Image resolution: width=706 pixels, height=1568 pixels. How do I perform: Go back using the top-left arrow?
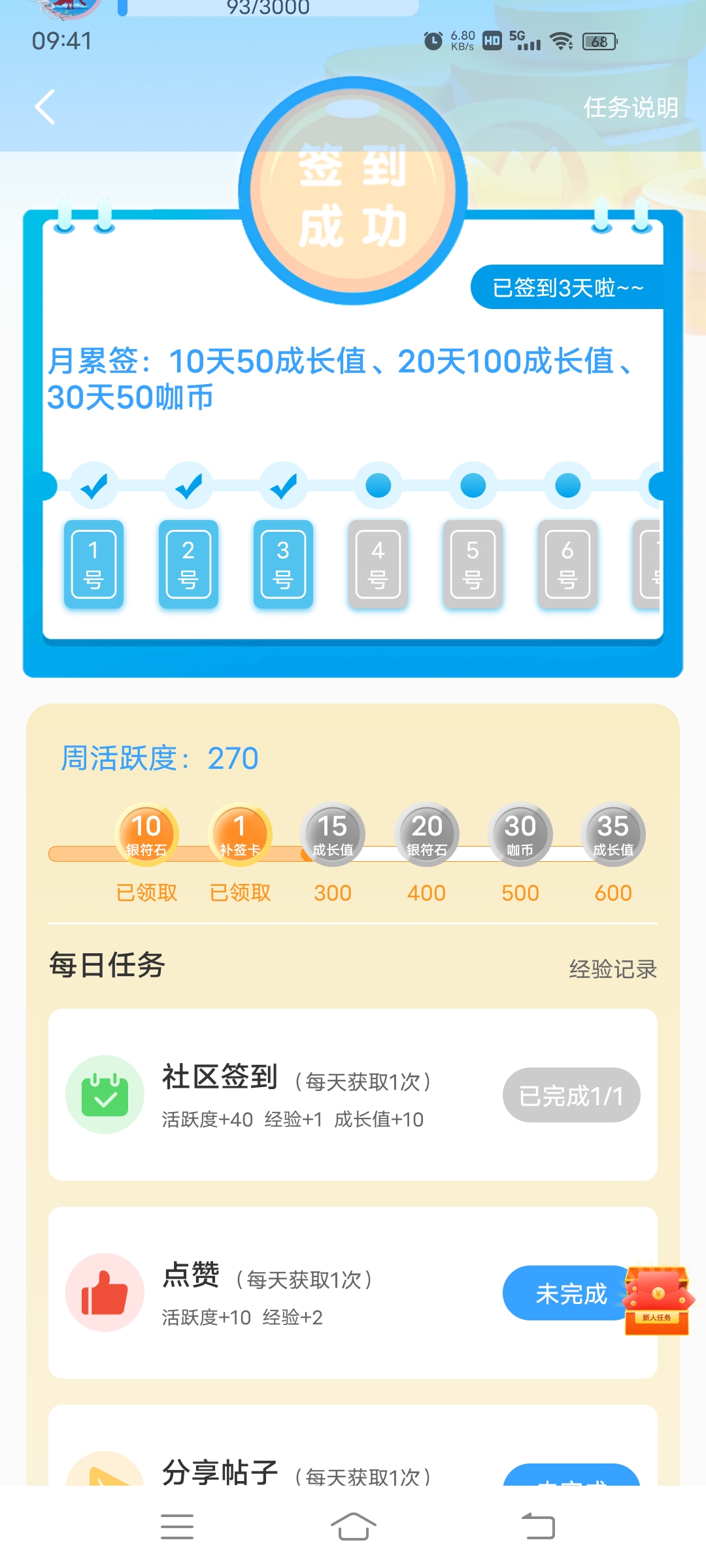point(44,107)
